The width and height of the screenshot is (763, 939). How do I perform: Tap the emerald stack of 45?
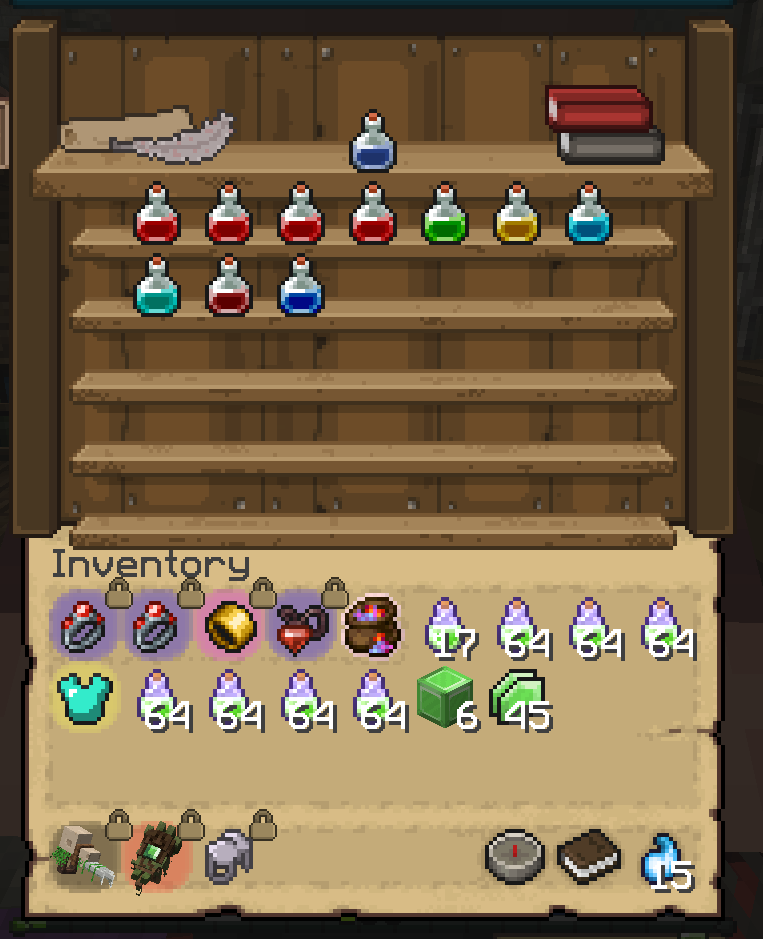(x=517, y=696)
